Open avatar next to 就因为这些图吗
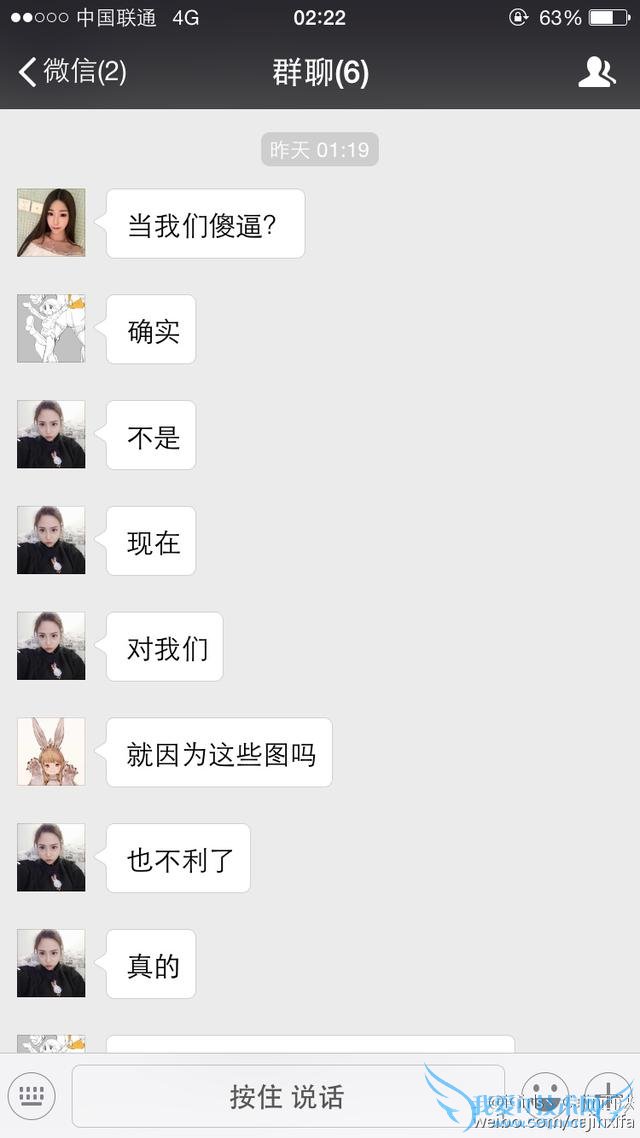This screenshot has height=1138, width=640. tap(51, 752)
